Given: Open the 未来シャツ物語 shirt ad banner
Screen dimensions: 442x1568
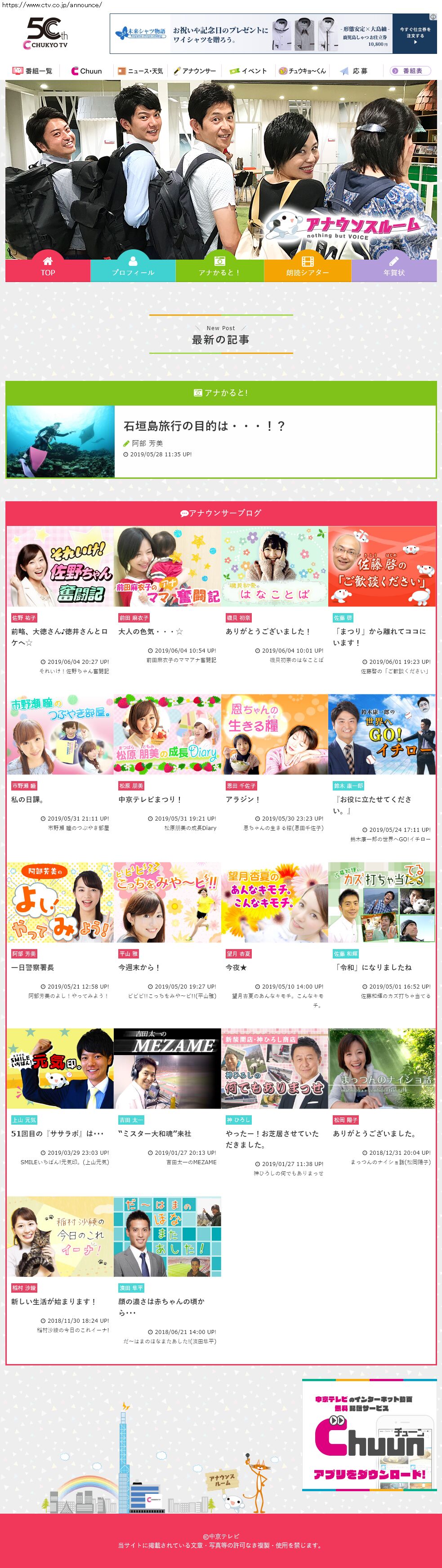Looking at the screenshot, I should 268,34.
